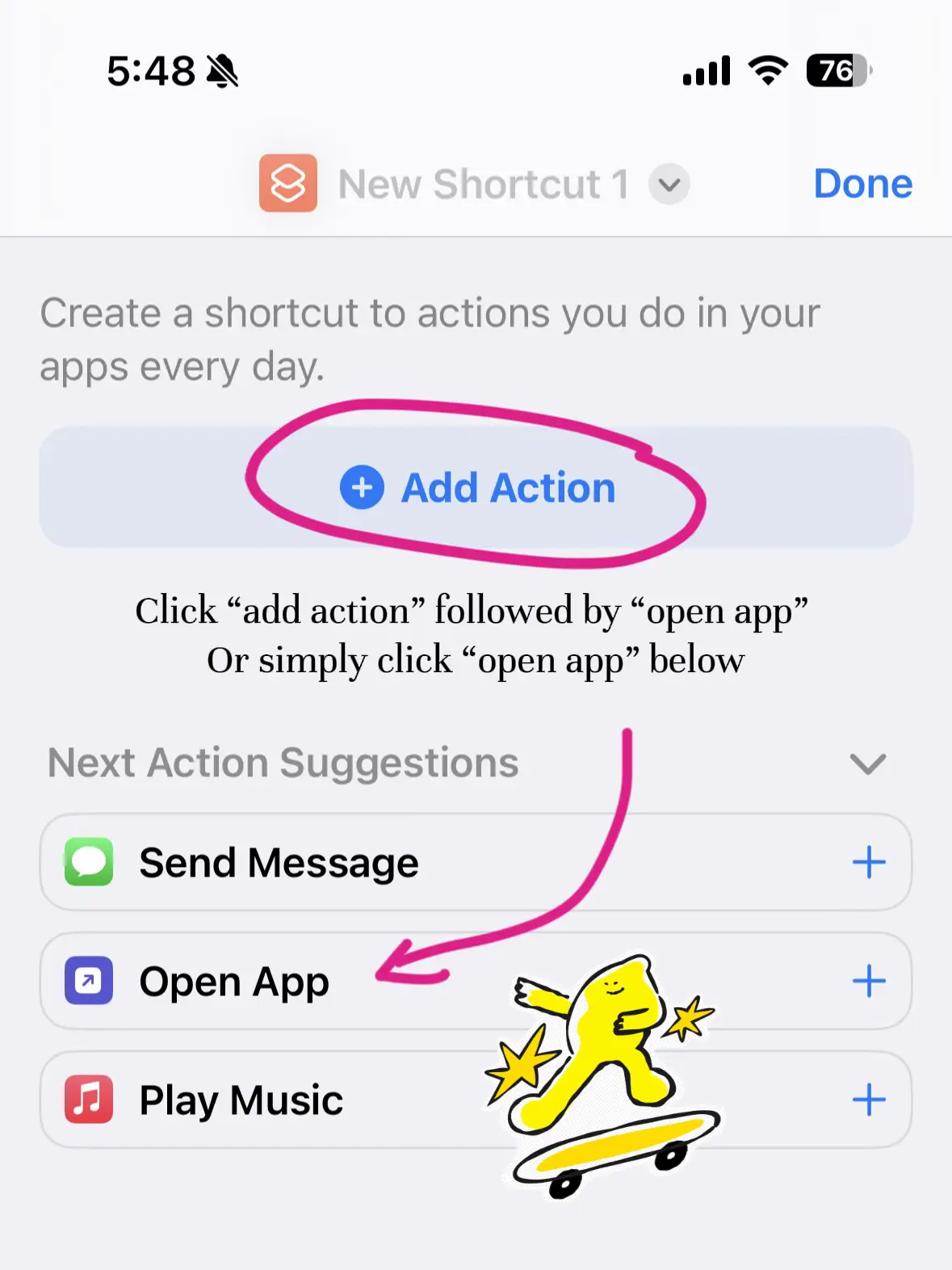Collapse the Next Action Suggestions section
The width and height of the screenshot is (952, 1270).
868,763
